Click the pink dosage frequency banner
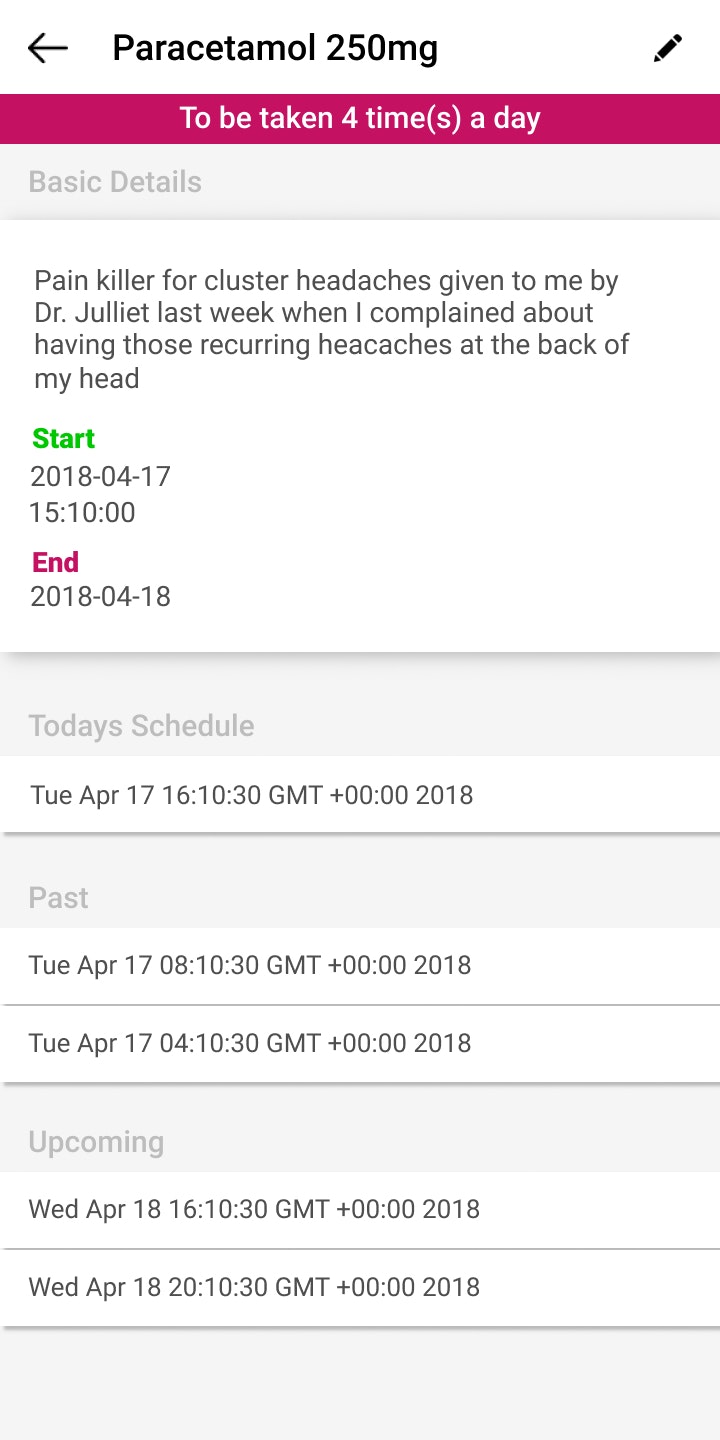This screenshot has height=1440, width=720. point(360,118)
